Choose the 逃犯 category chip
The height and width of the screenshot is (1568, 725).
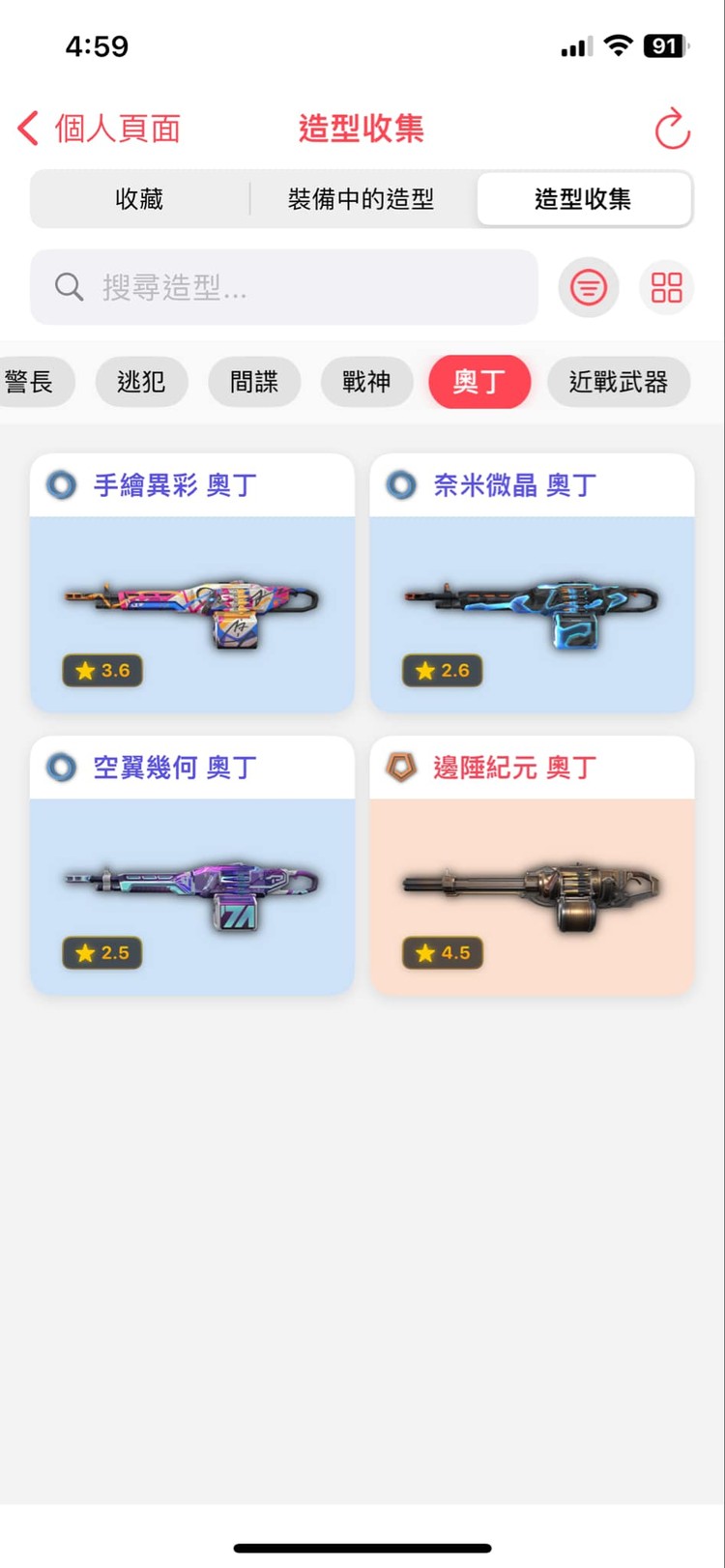coord(142,382)
